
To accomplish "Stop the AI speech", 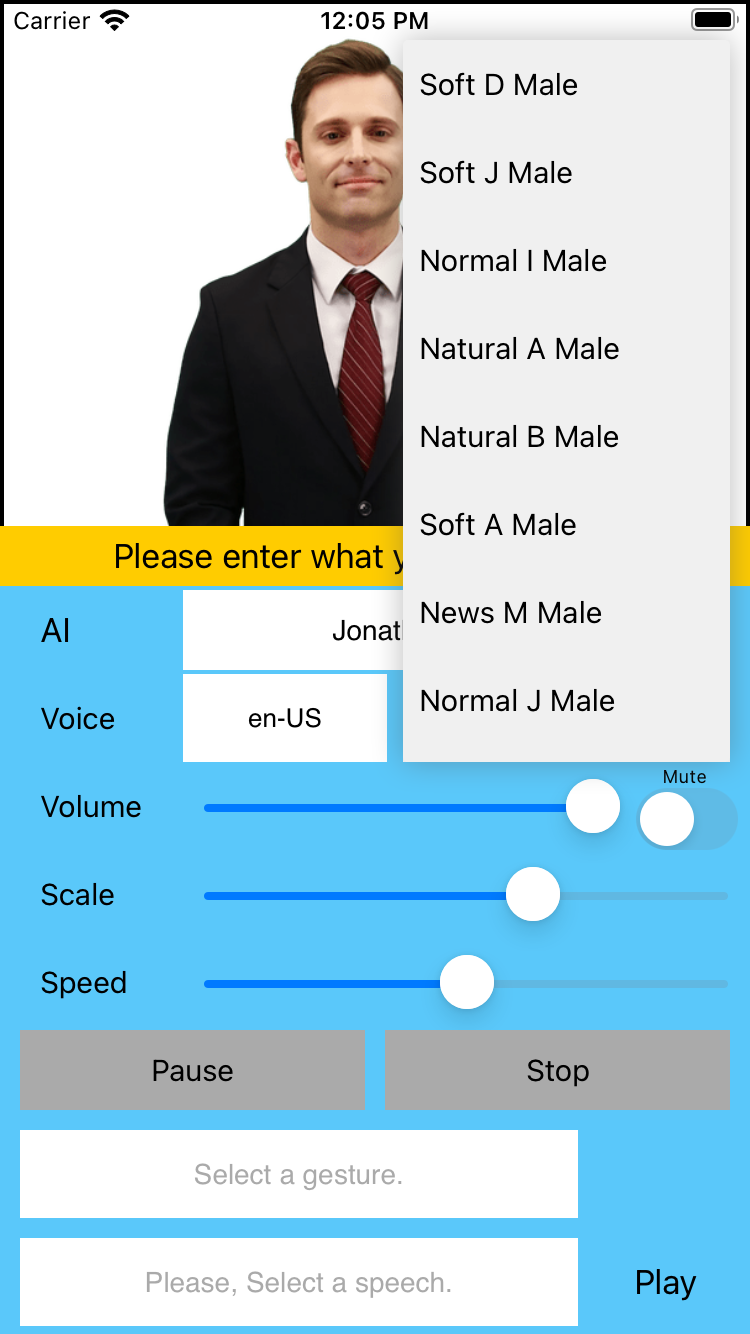I will [558, 1070].
